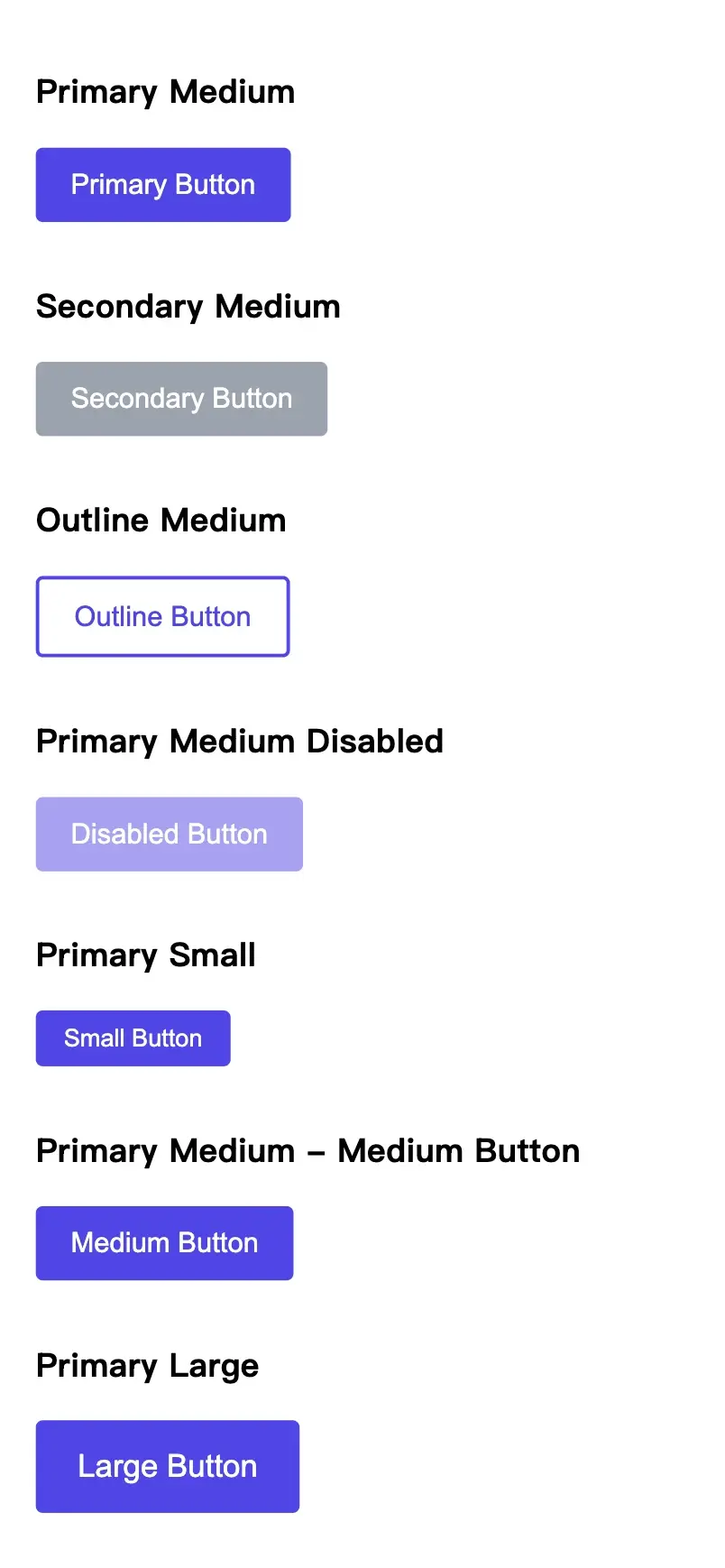
Task: Tap the Primary Button
Action: click(x=163, y=185)
